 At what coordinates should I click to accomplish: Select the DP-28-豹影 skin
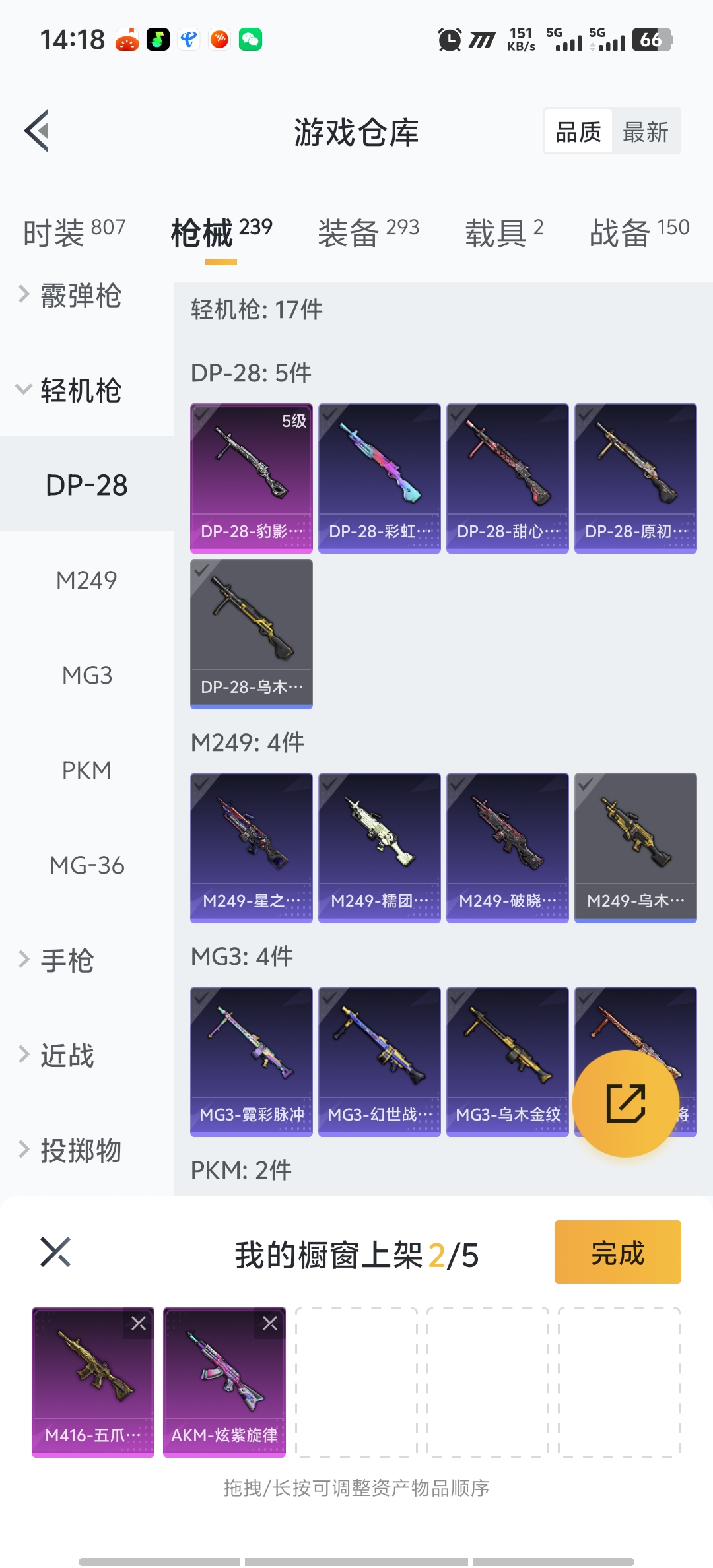tap(251, 478)
